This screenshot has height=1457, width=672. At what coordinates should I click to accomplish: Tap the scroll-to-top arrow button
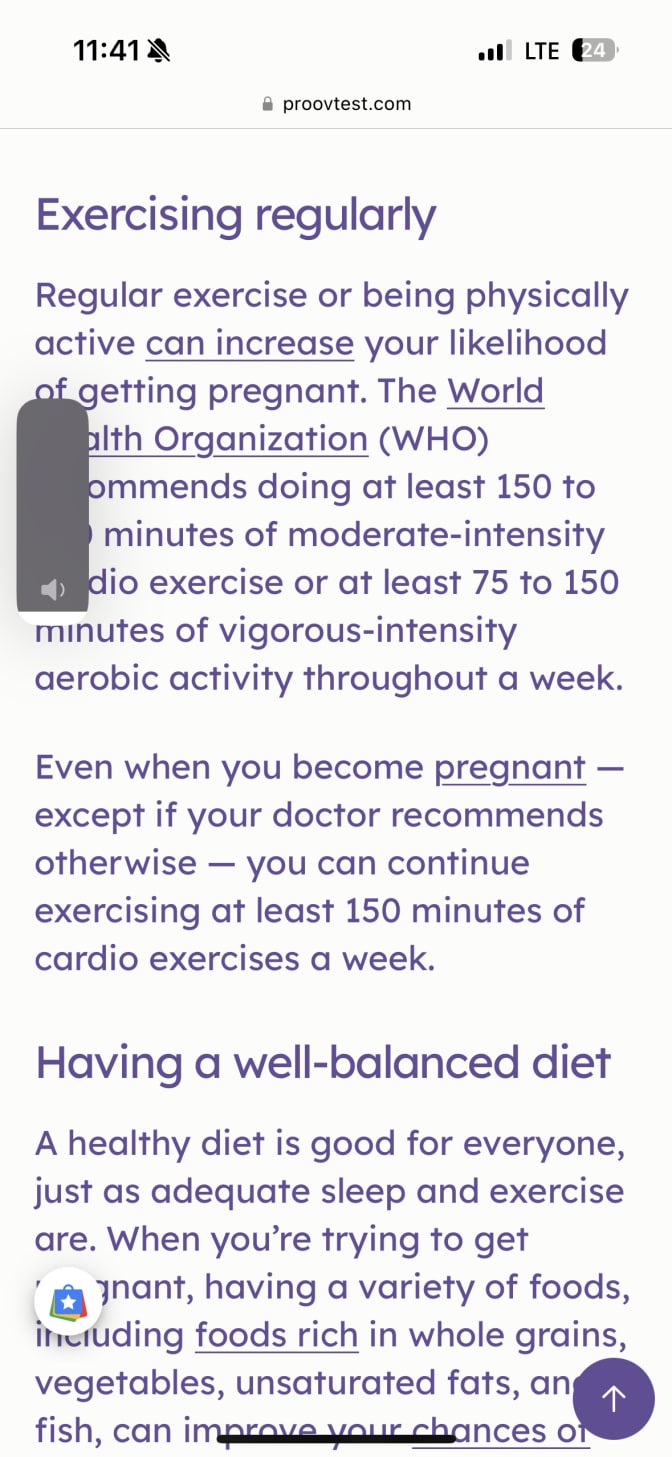point(613,1397)
